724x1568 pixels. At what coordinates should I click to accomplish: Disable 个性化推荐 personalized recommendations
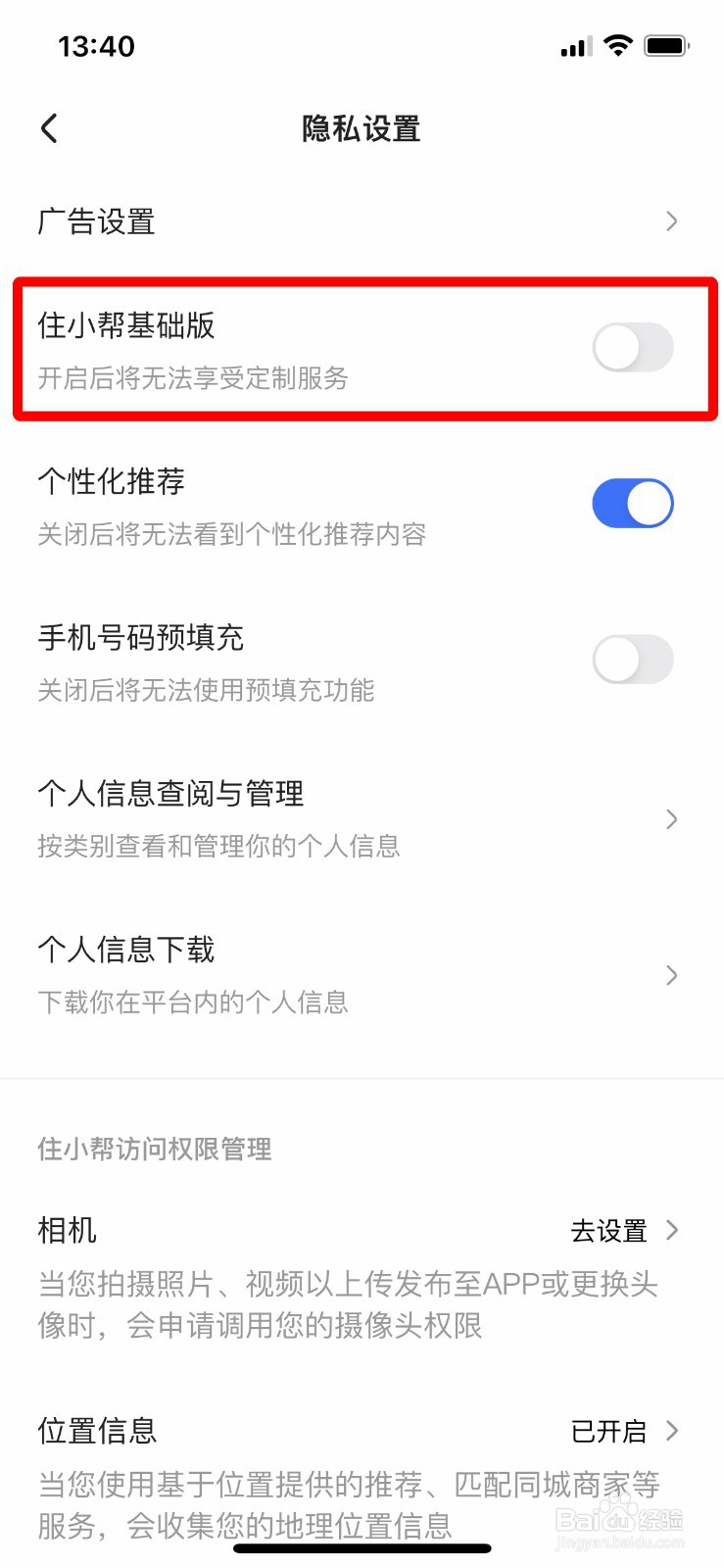(632, 503)
